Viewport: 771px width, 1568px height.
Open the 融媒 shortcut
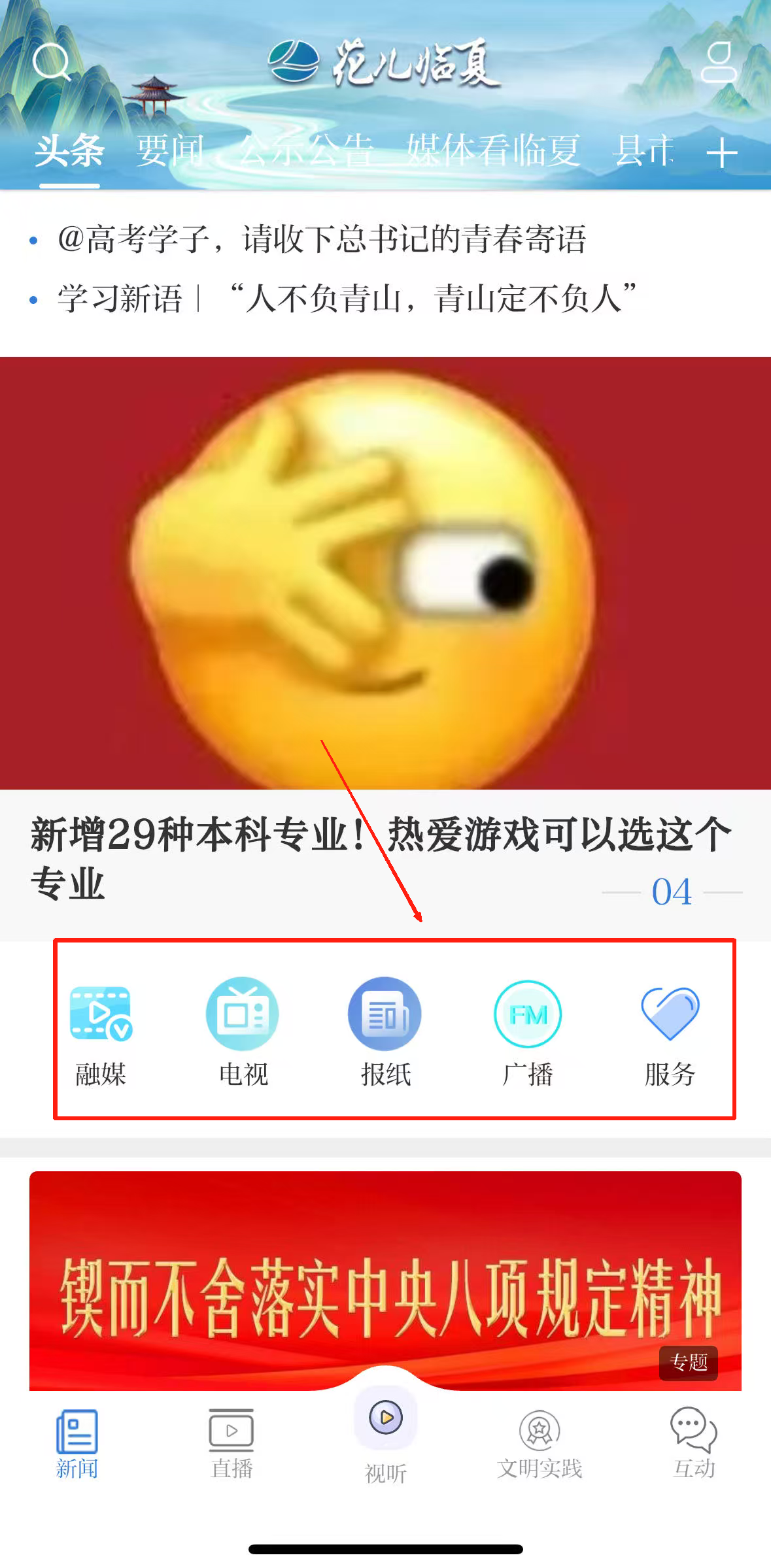click(x=101, y=1030)
